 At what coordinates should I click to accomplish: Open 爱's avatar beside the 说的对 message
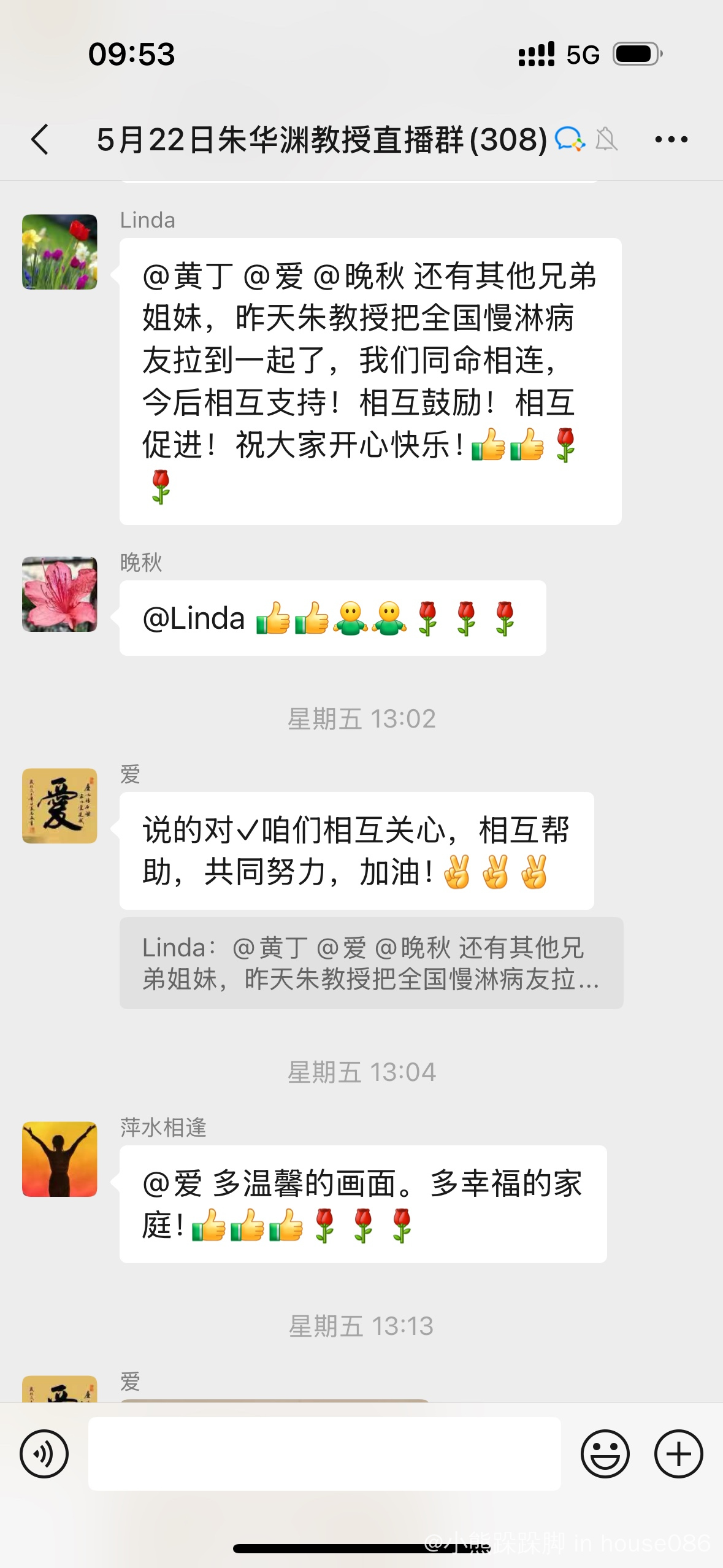point(59,805)
